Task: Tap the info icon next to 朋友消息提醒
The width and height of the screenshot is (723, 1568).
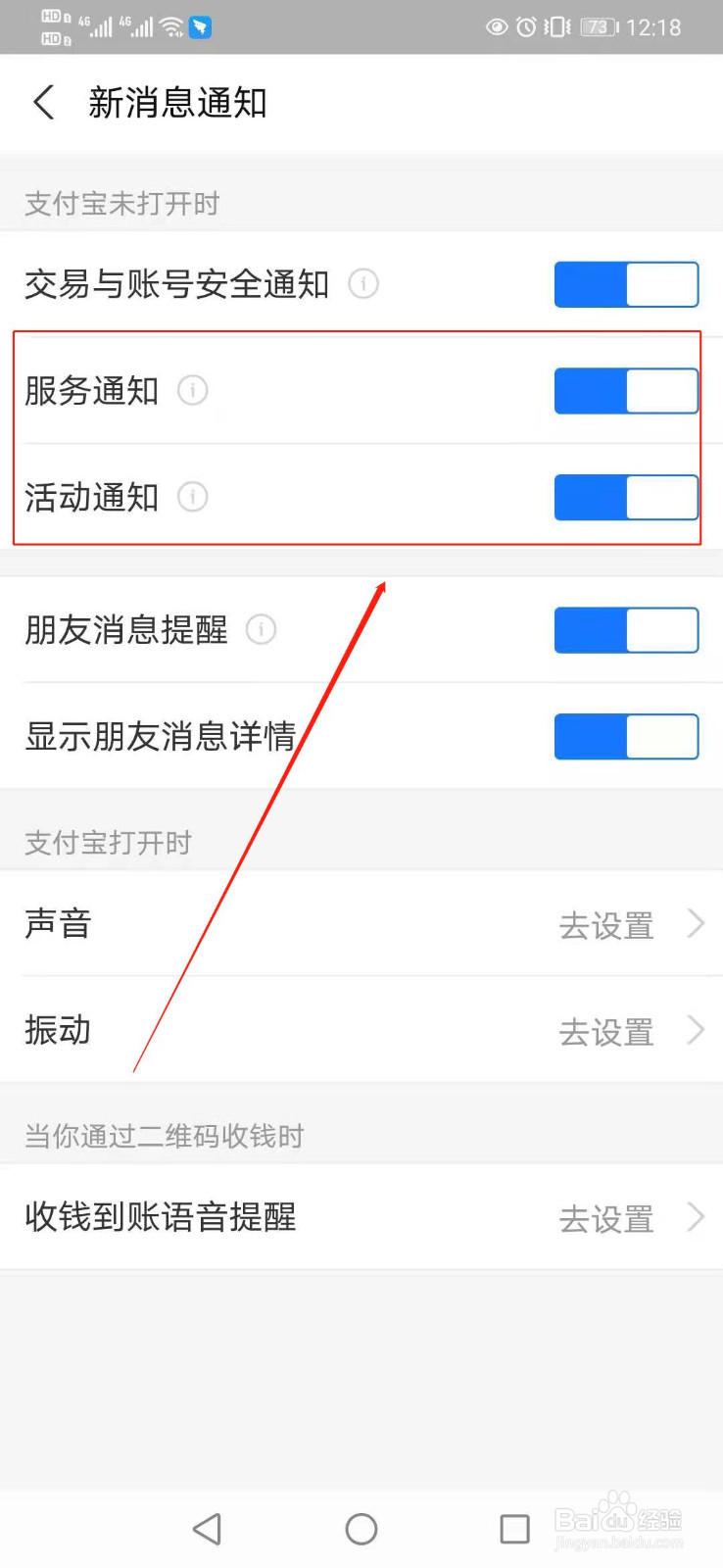Action: coord(261,630)
